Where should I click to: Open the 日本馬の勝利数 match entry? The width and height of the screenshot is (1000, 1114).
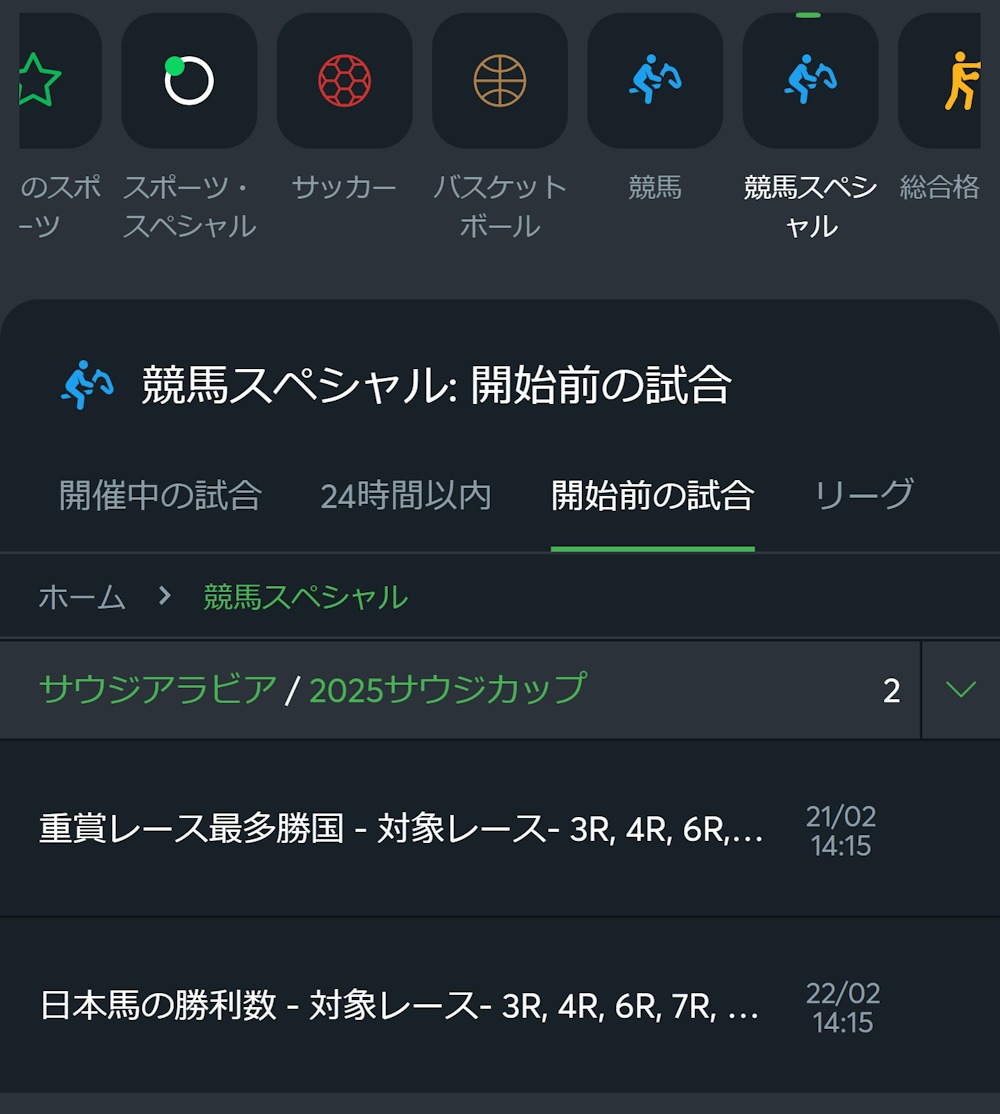click(x=400, y=1007)
